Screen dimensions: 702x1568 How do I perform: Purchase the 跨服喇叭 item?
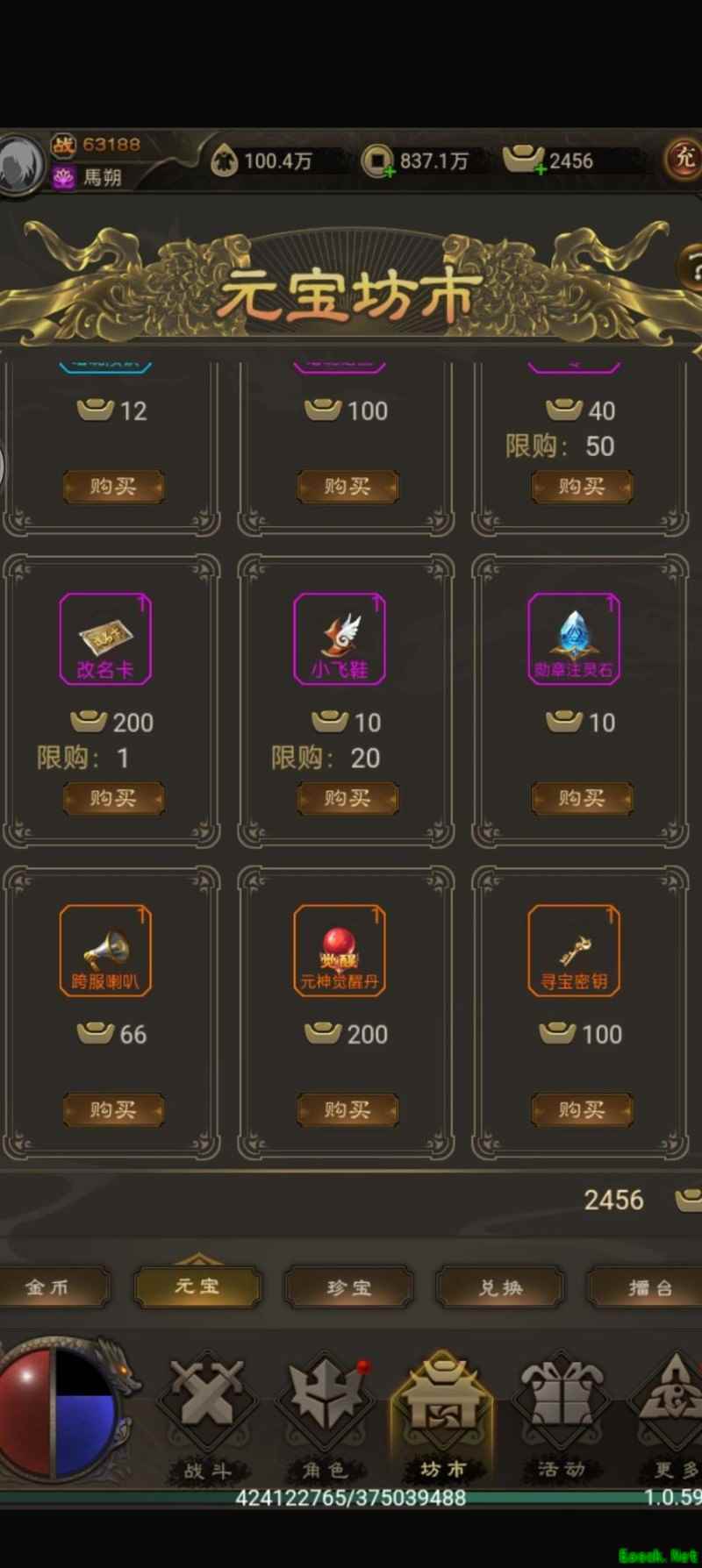(x=113, y=1109)
